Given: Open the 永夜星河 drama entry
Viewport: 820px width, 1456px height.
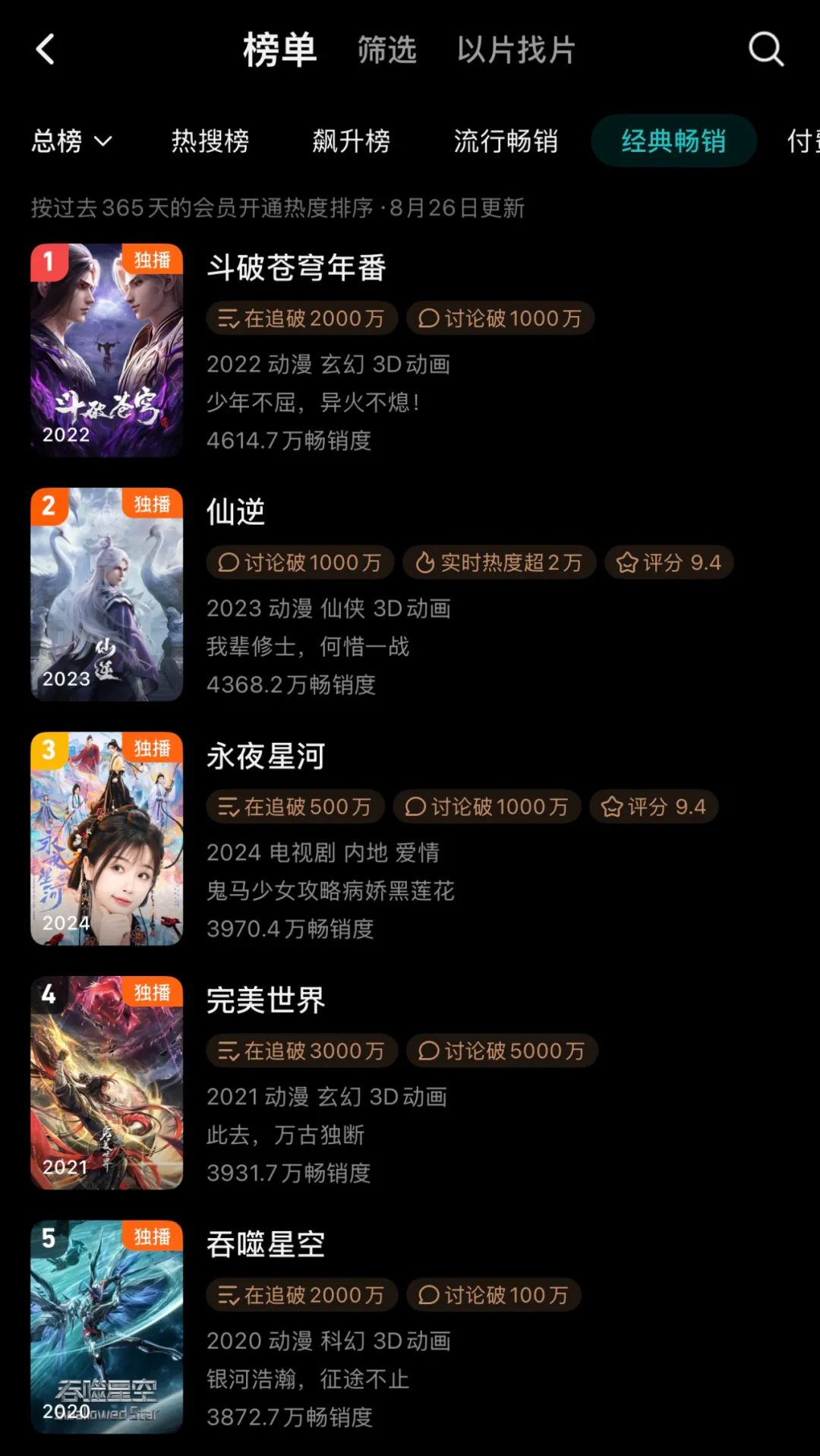Looking at the screenshot, I should click(x=266, y=756).
